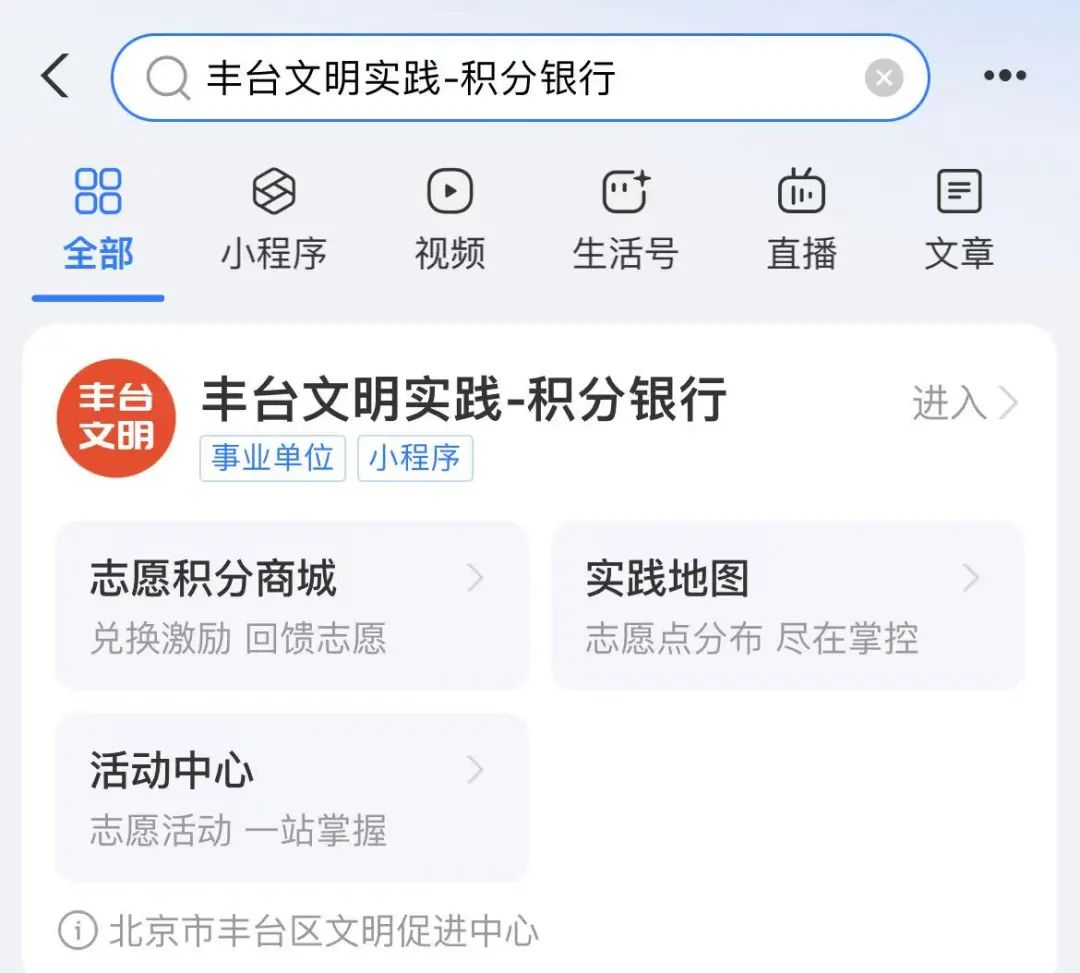
Task: Open 活动中心 card
Action: [x=291, y=797]
